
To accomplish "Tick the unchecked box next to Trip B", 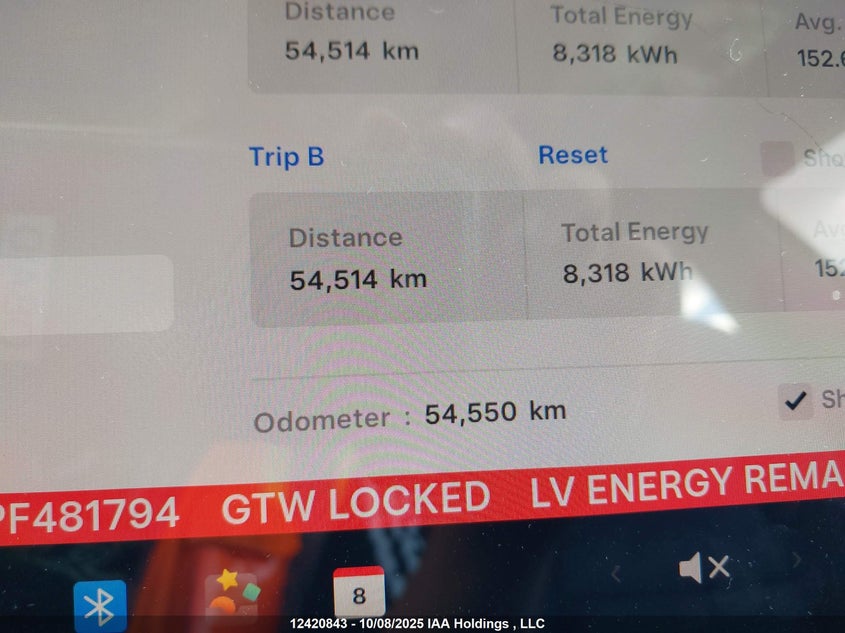I will [x=777, y=158].
